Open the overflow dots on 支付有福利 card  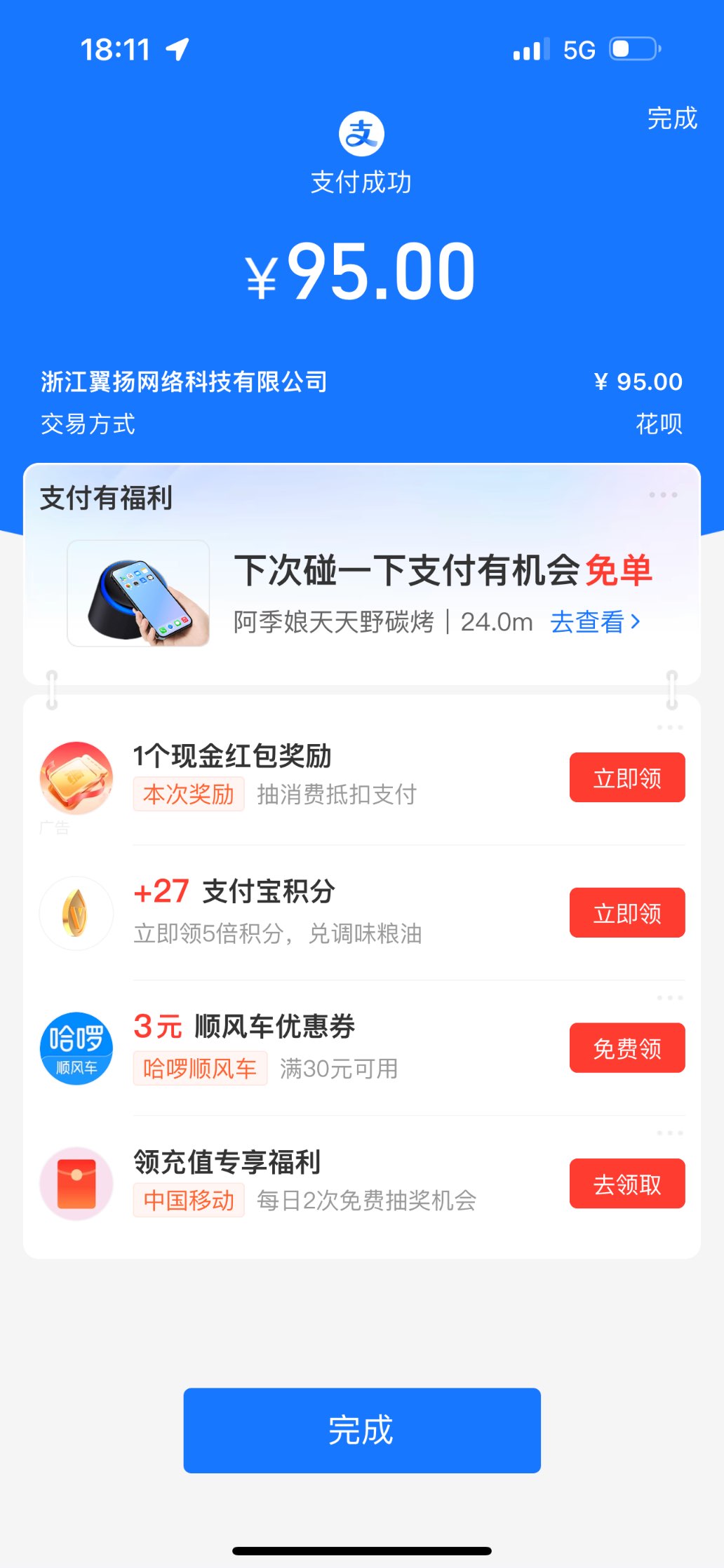point(663,495)
